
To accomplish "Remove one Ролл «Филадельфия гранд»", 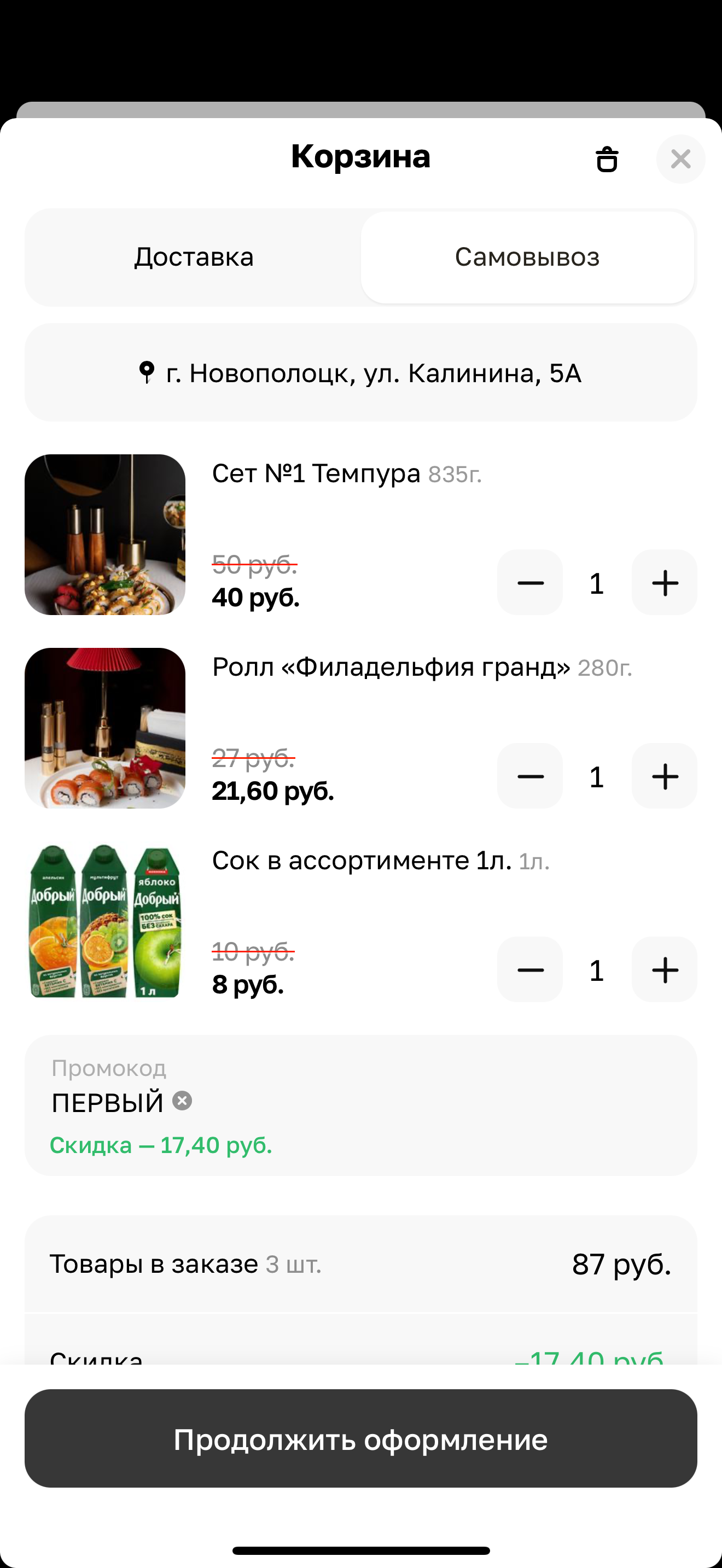I will (x=529, y=776).
